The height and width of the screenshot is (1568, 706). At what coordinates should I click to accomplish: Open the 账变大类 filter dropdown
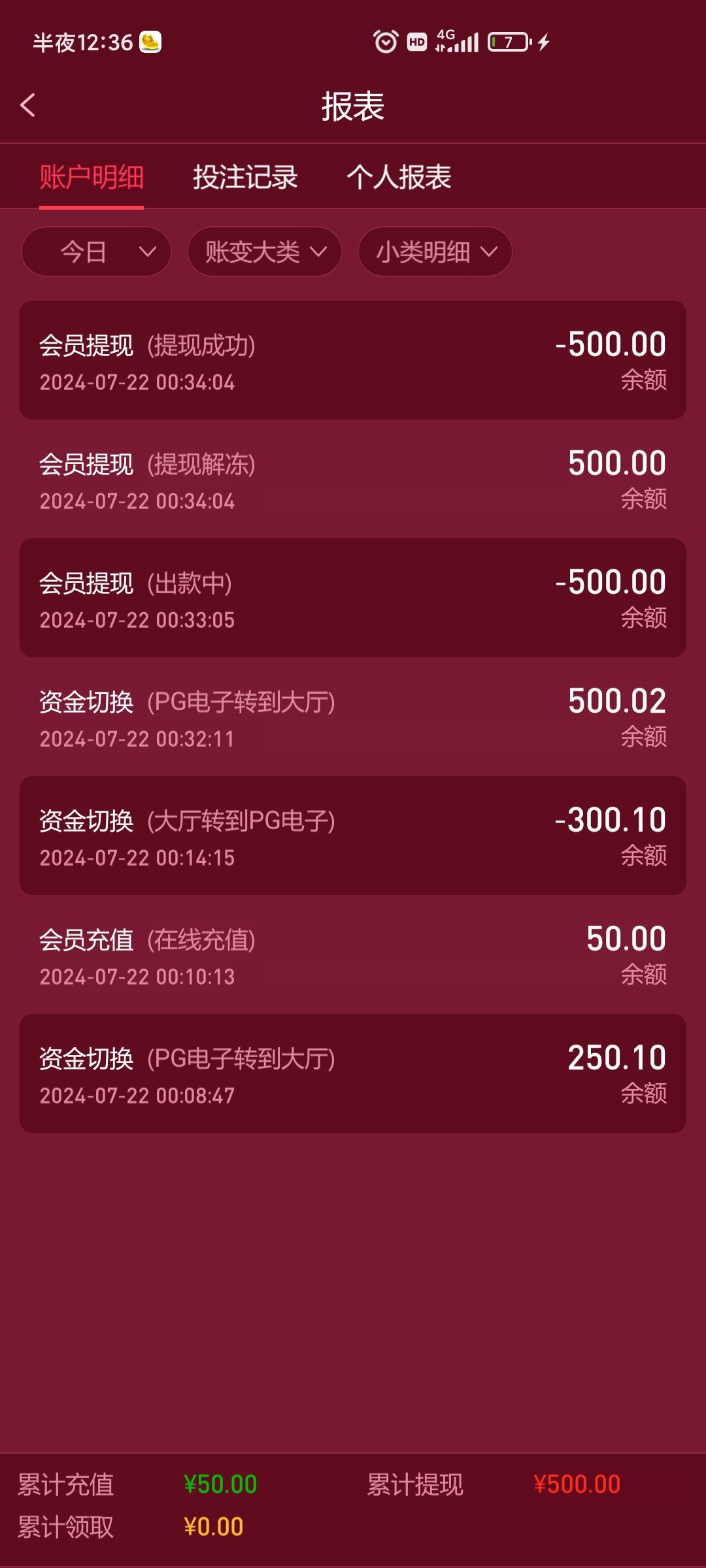[x=264, y=252]
